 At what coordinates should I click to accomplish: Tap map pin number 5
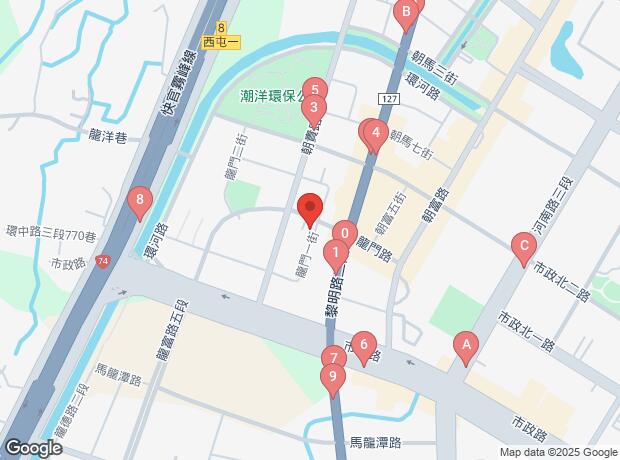[314, 91]
